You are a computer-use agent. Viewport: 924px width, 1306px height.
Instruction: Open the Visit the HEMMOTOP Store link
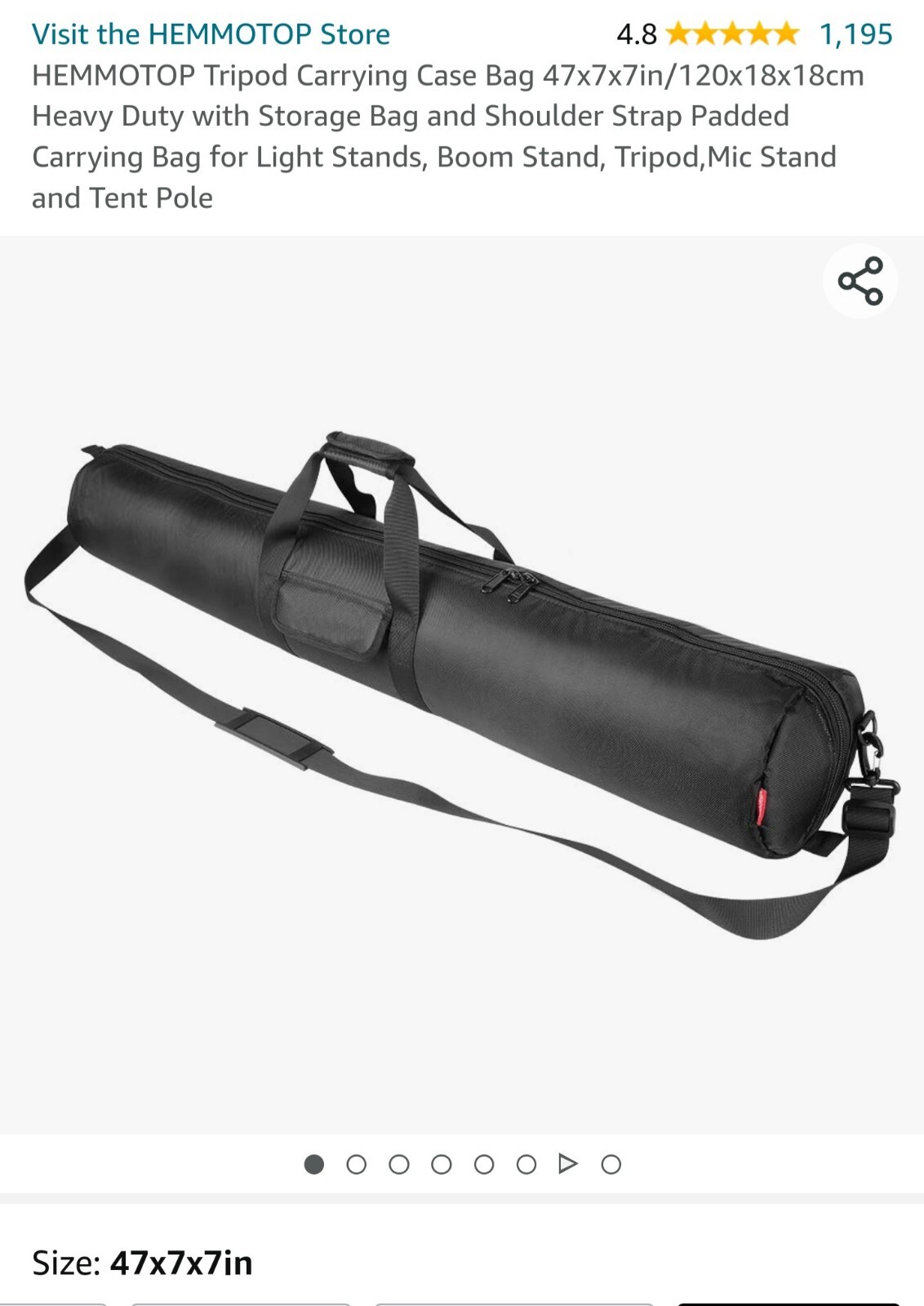(209, 34)
